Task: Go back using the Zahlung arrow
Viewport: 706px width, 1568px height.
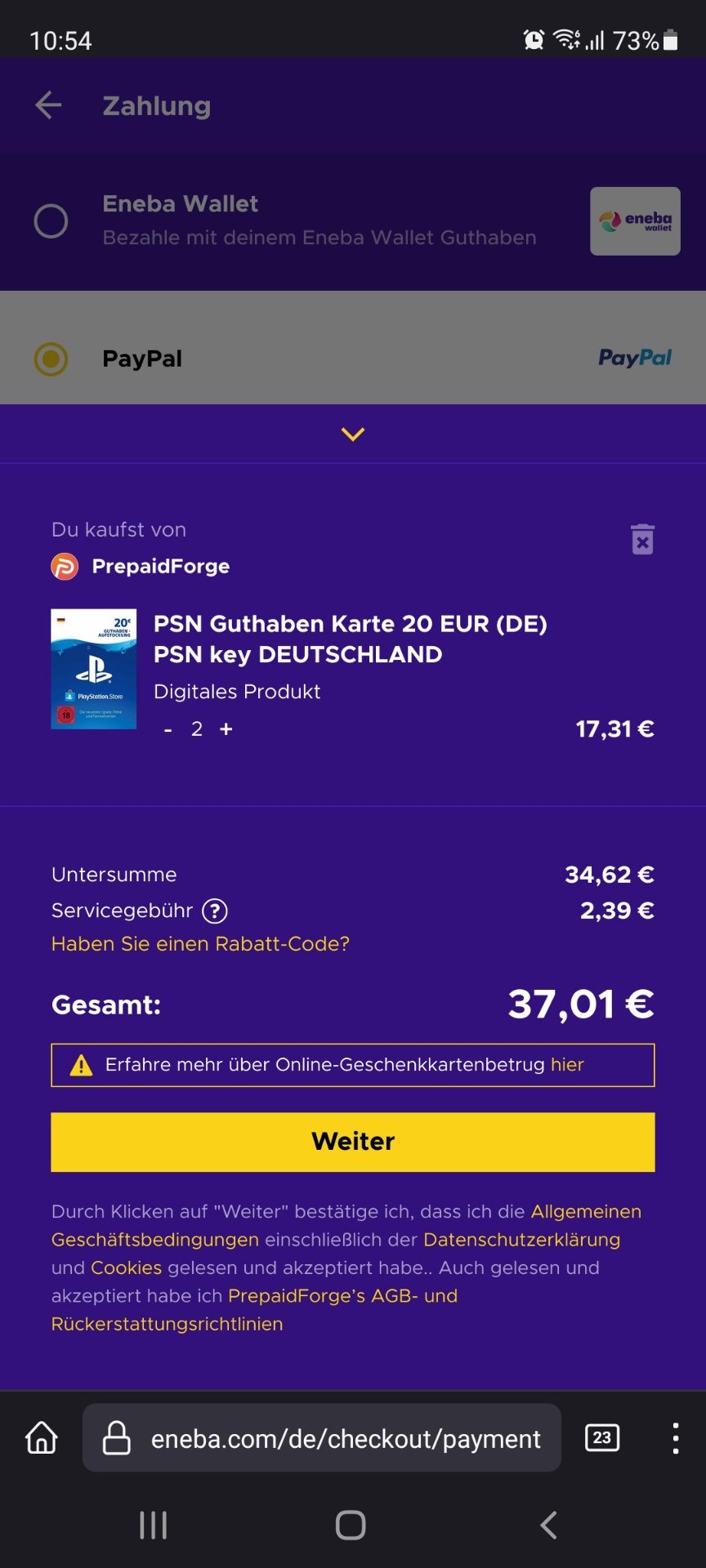Action: point(48,105)
